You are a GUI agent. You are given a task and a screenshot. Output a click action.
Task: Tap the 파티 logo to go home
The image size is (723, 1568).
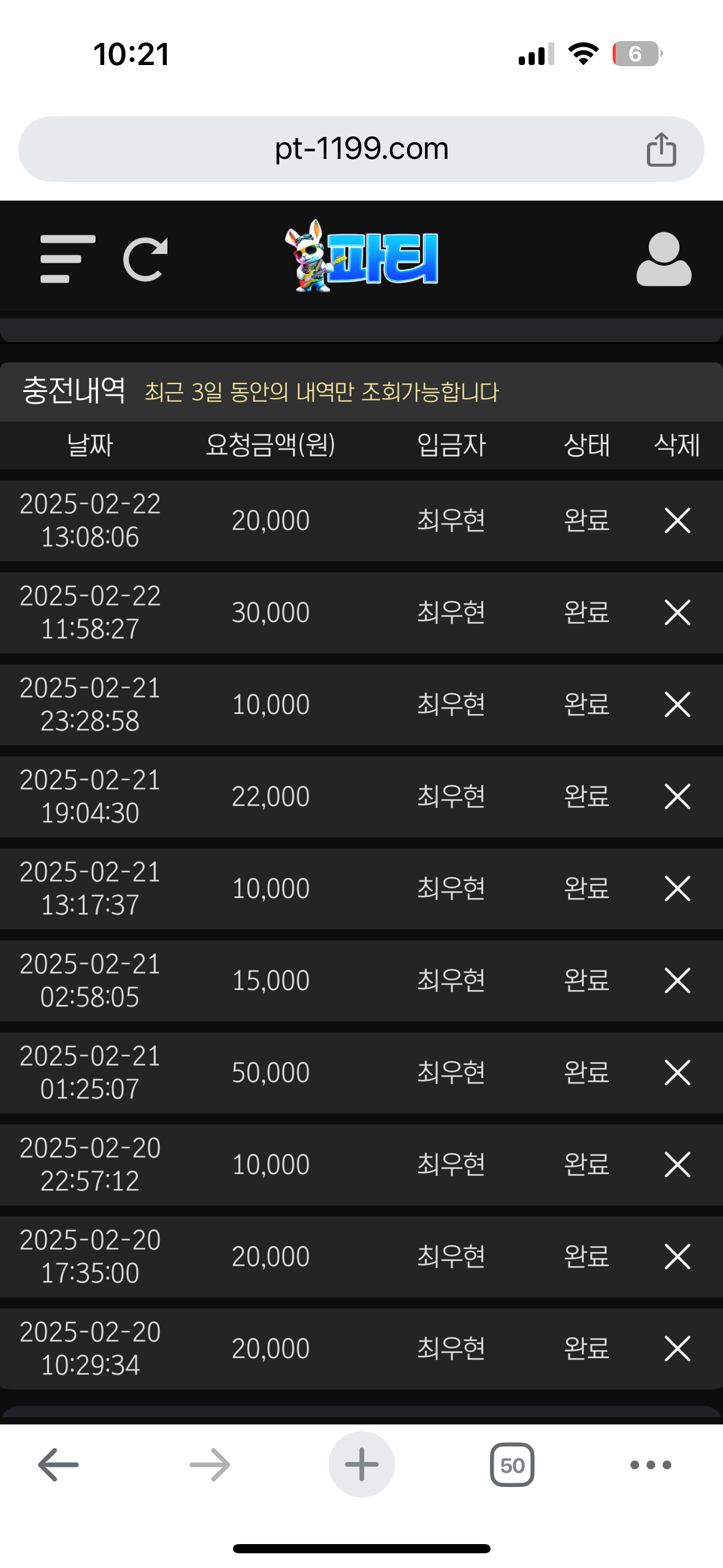click(361, 256)
